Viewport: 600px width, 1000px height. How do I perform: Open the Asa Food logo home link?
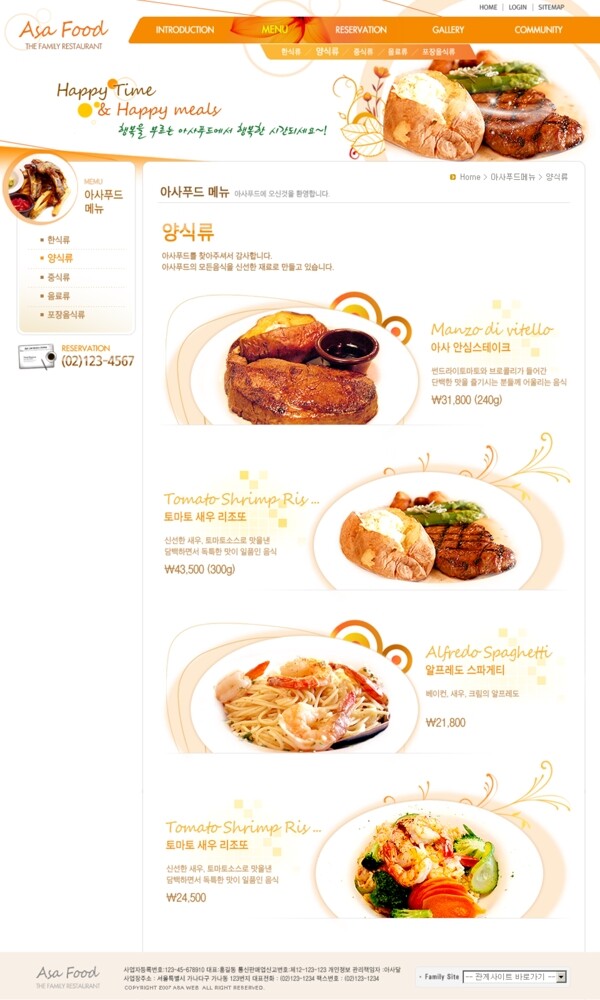tap(62, 32)
